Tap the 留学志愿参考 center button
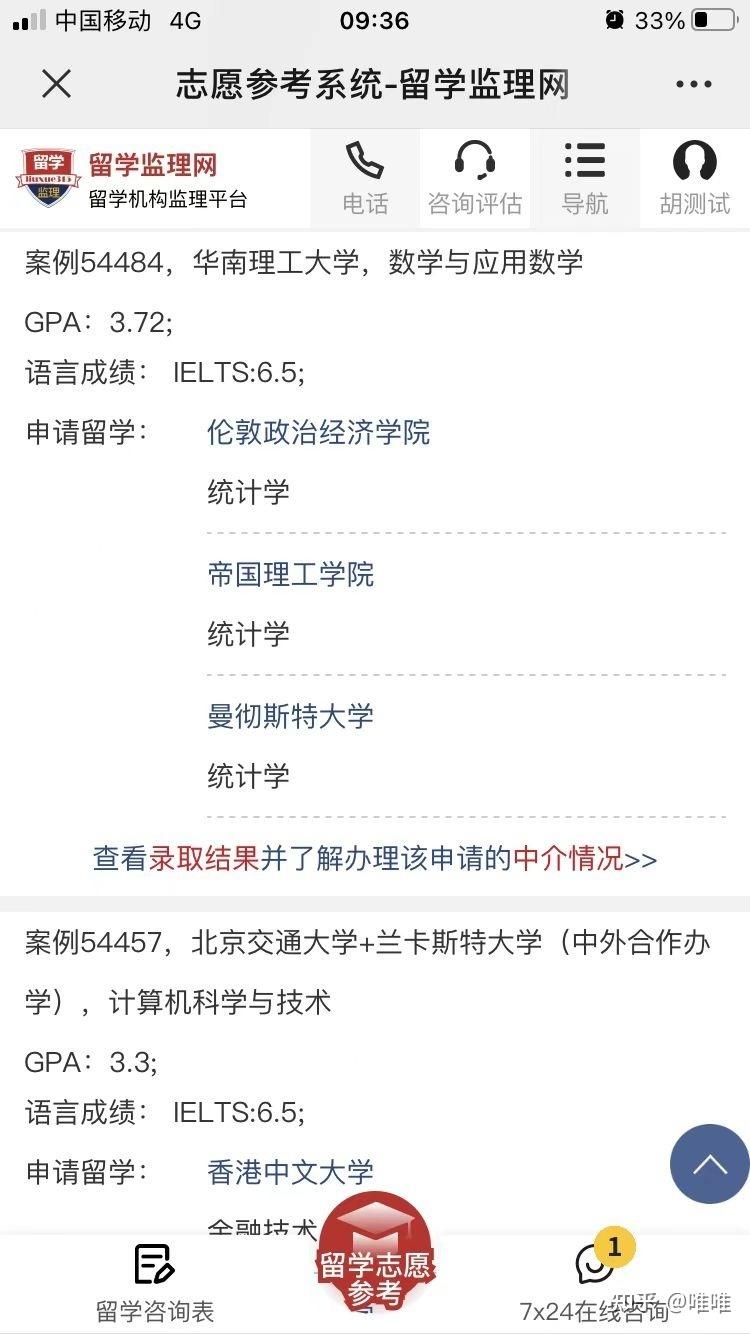Viewport: 750px width, 1334px height. [x=375, y=1258]
